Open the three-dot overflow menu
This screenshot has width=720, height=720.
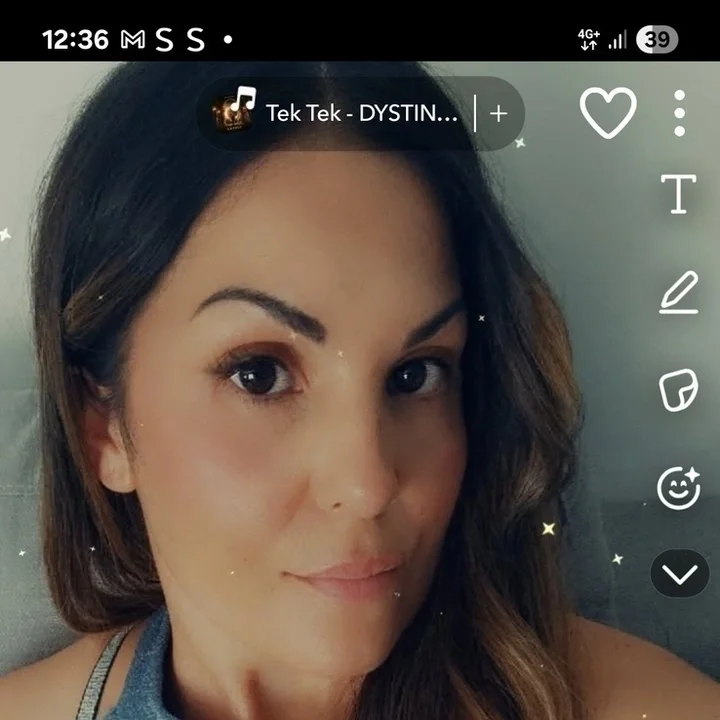[x=679, y=113]
